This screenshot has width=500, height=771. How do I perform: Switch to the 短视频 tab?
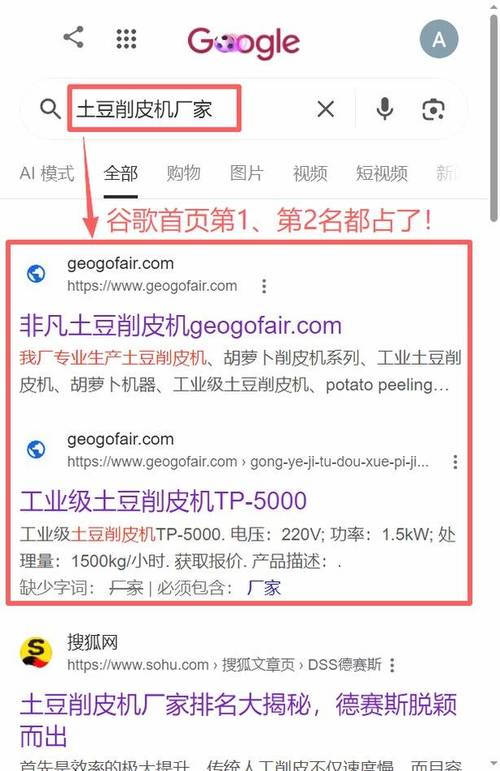coord(382,173)
